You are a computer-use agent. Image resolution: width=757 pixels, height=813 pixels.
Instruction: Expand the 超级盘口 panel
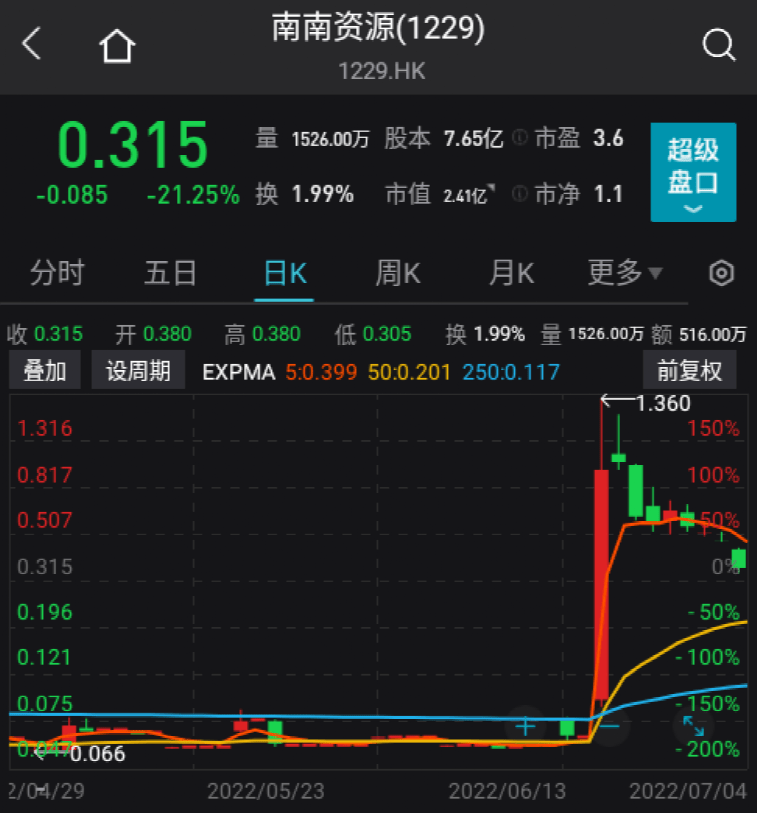pos(692,172)
